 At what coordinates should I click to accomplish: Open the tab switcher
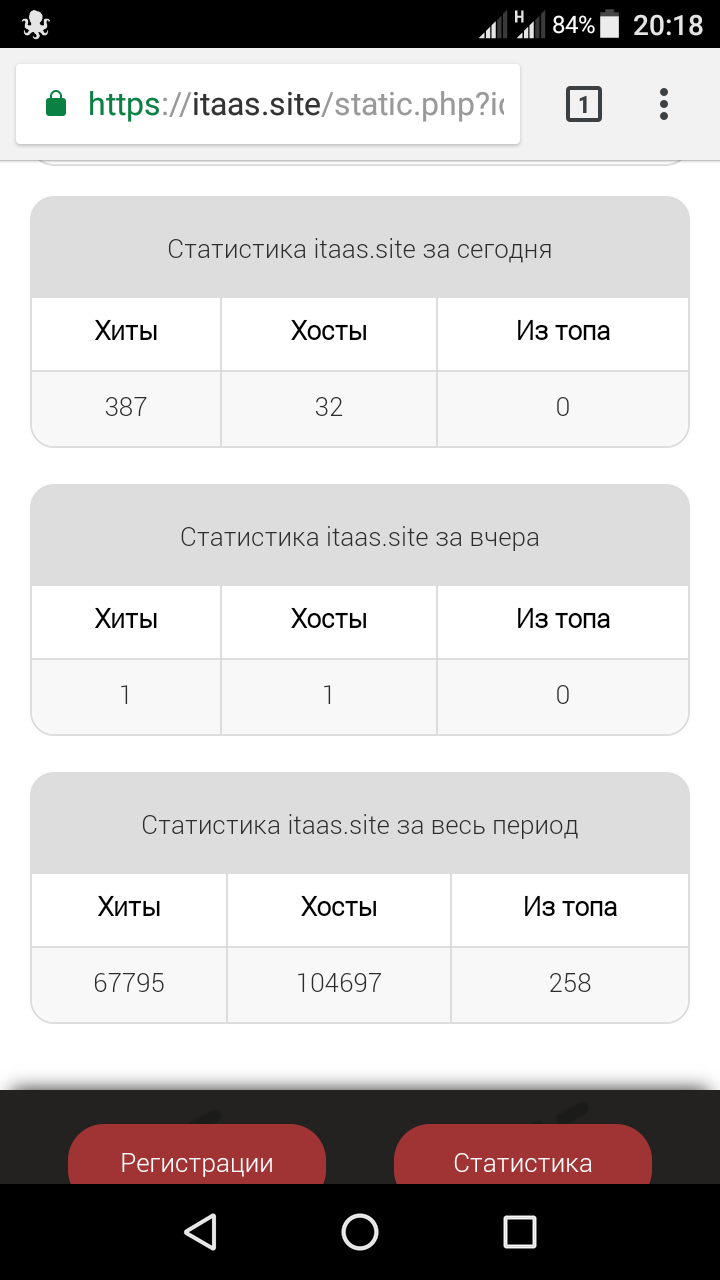[584, 104]
